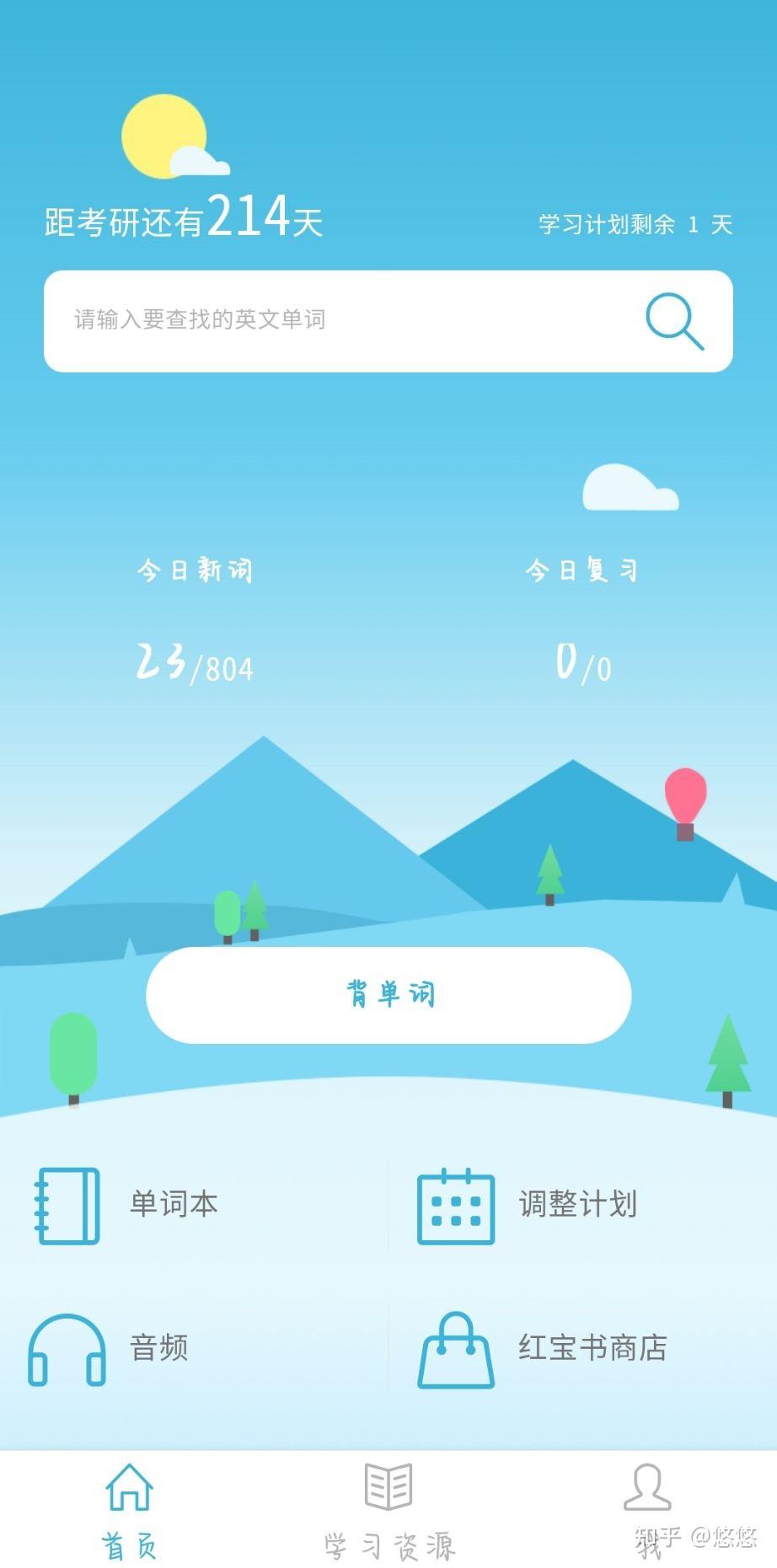Open the 今日复习 section
The image size is (777, 1568).
[x=581, y=568]
